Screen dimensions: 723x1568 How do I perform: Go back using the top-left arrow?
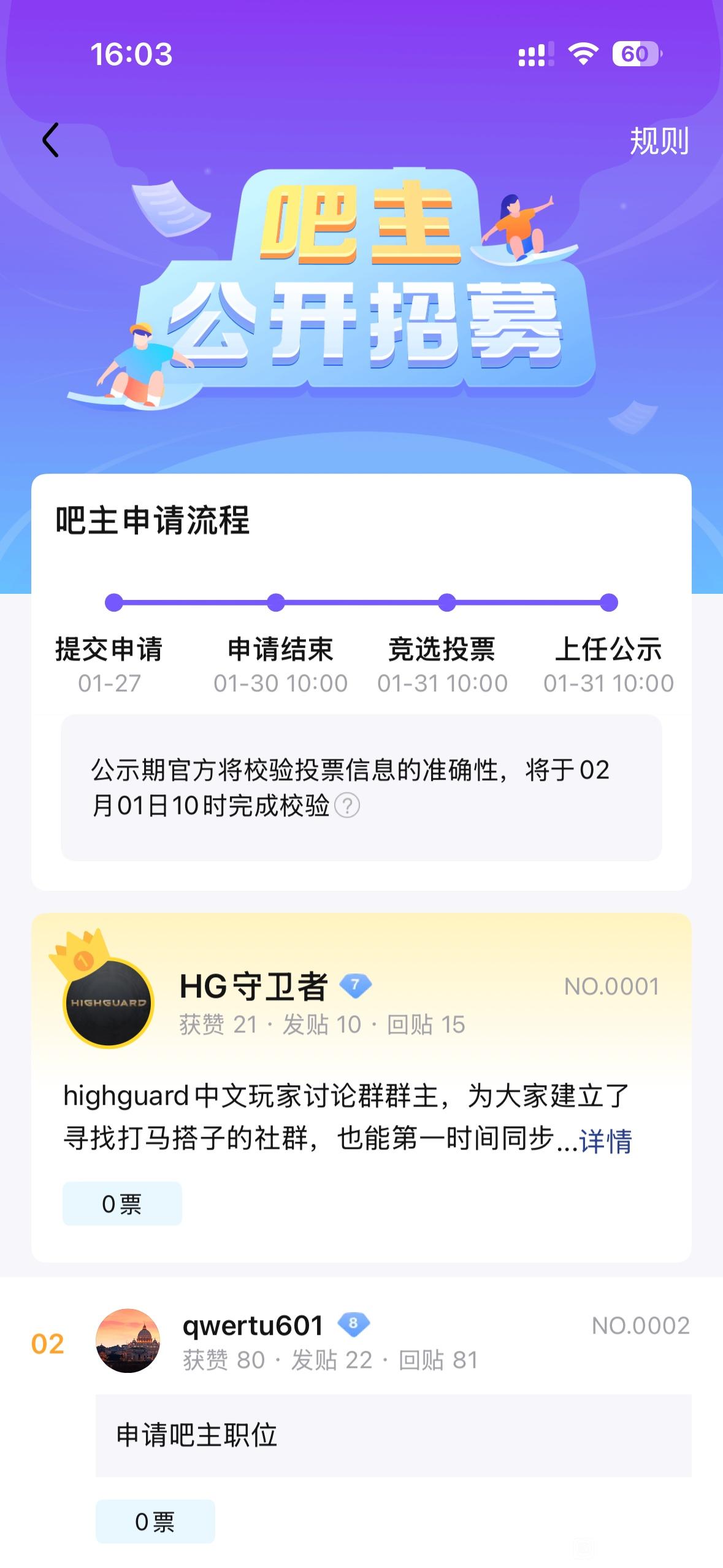pyautogui.click(x=51, y=140)
